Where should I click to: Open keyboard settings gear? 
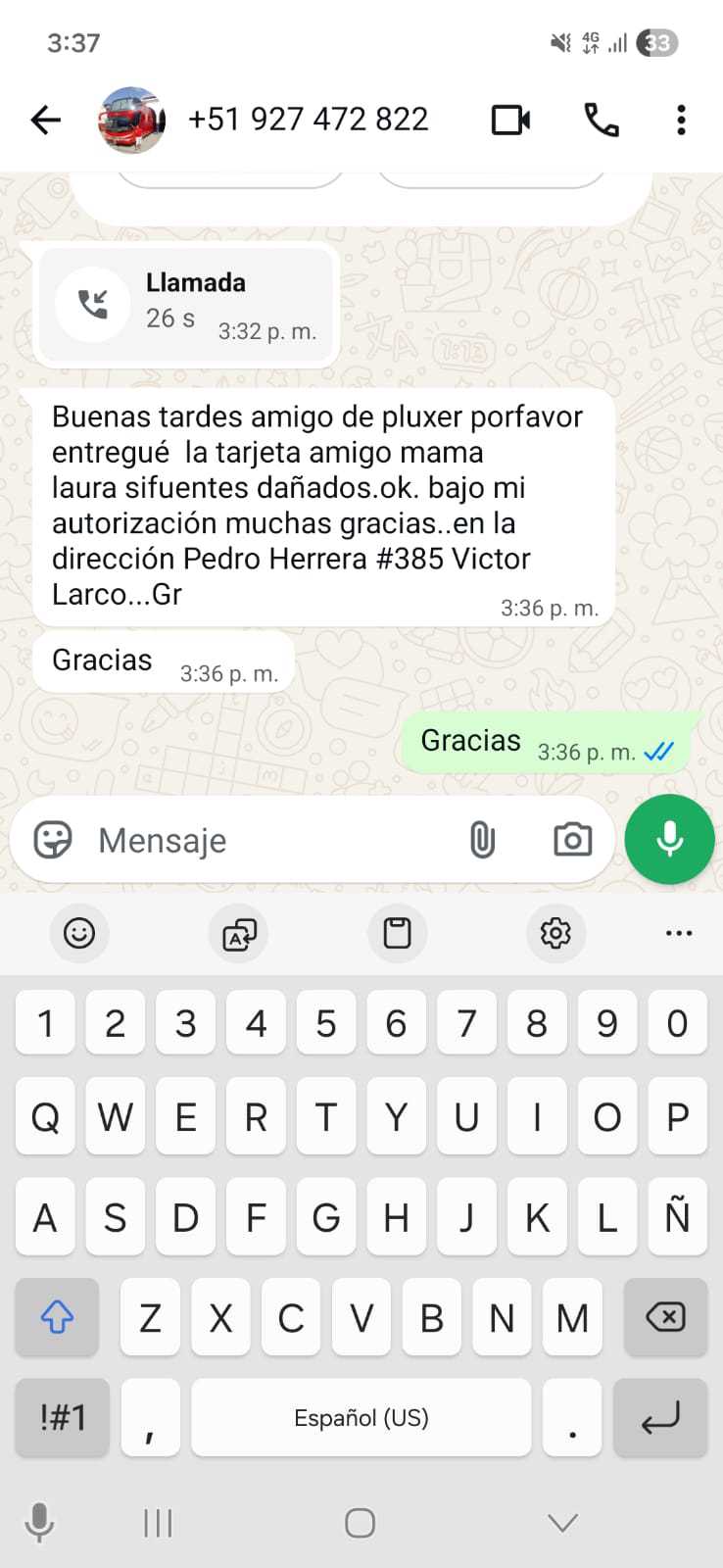555,933
